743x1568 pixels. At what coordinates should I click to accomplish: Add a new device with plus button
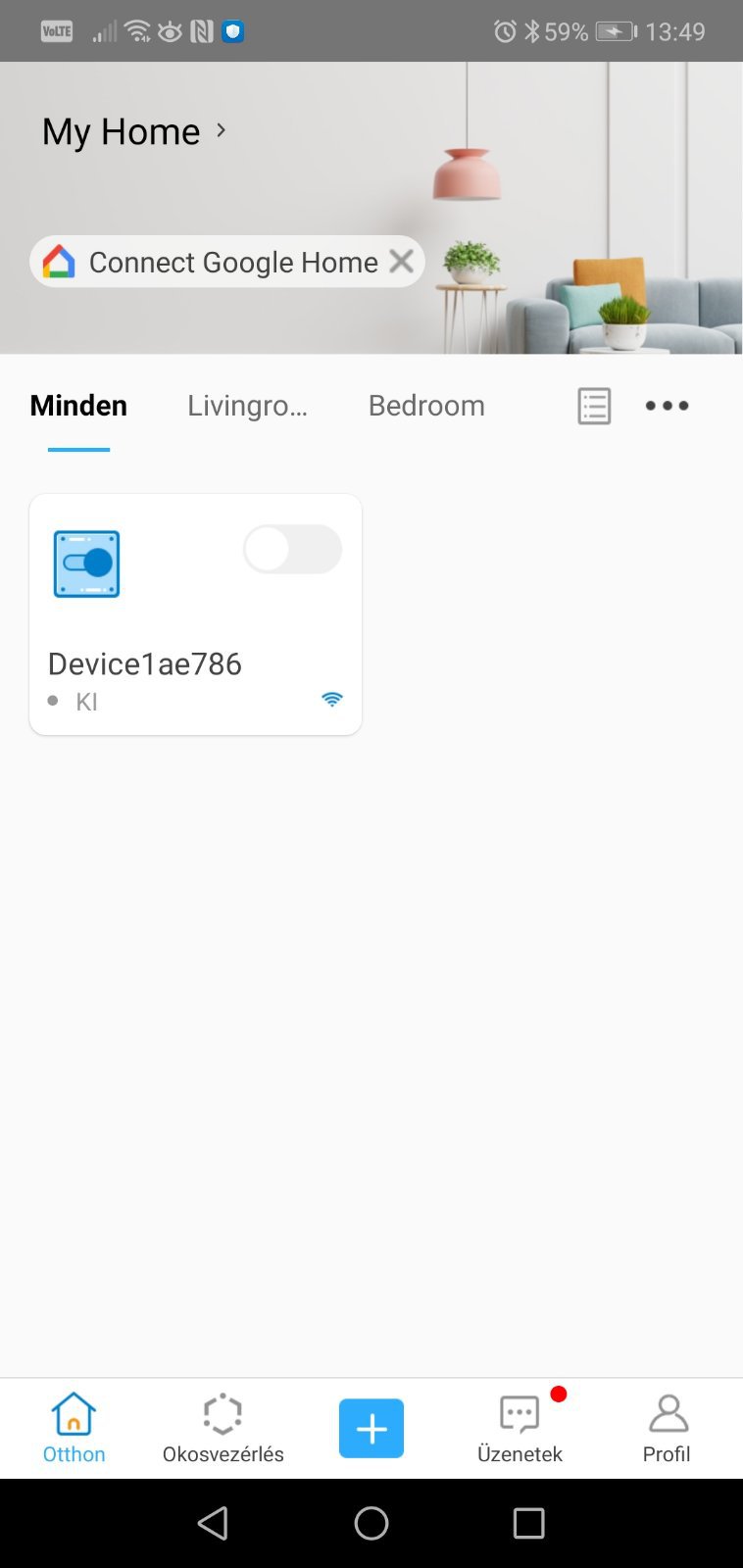(371, 1429)
